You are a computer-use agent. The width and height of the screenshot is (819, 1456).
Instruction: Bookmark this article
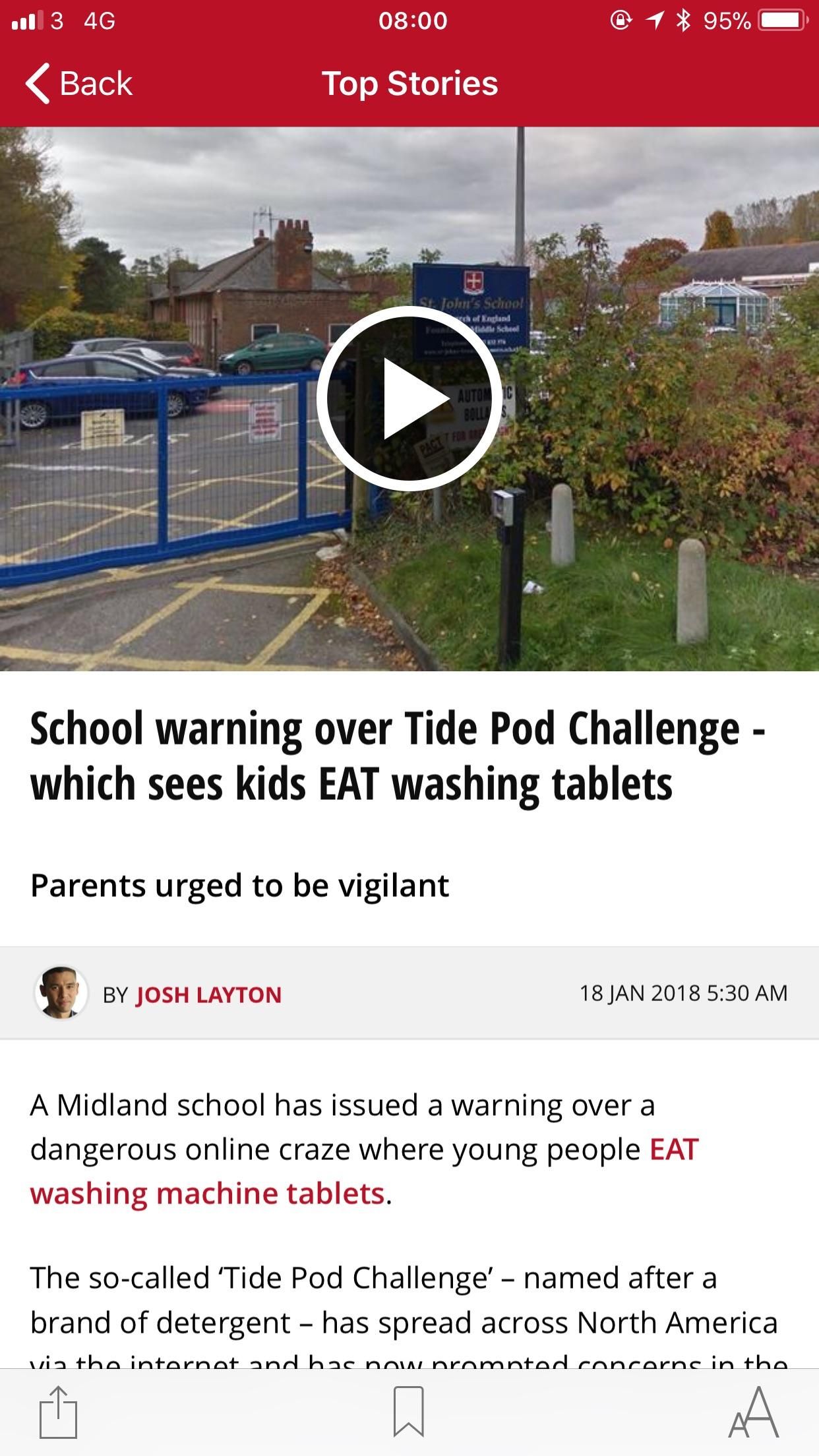(409, 1411)
